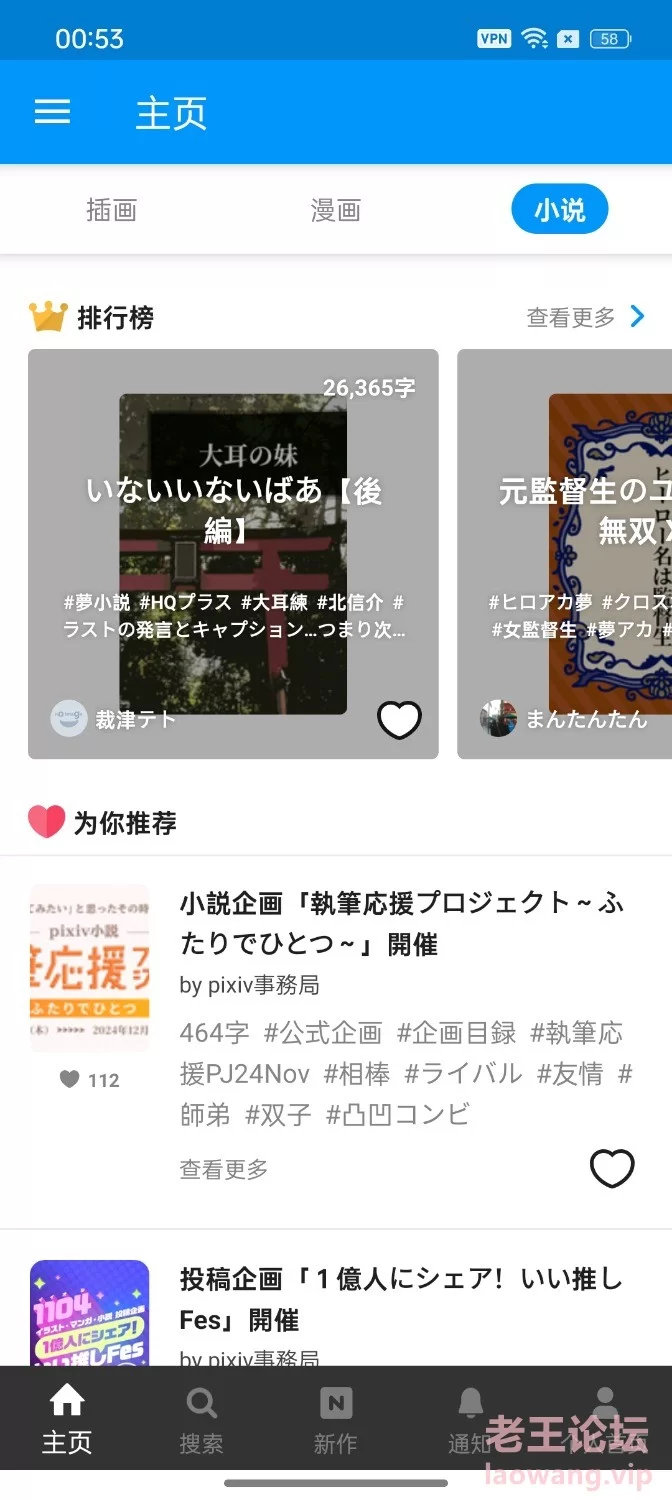Image resolution: width=672 pixels, height=1500 pixels.
Task: Open the 搜索 bottom tab
Action: click(201, 1418)
